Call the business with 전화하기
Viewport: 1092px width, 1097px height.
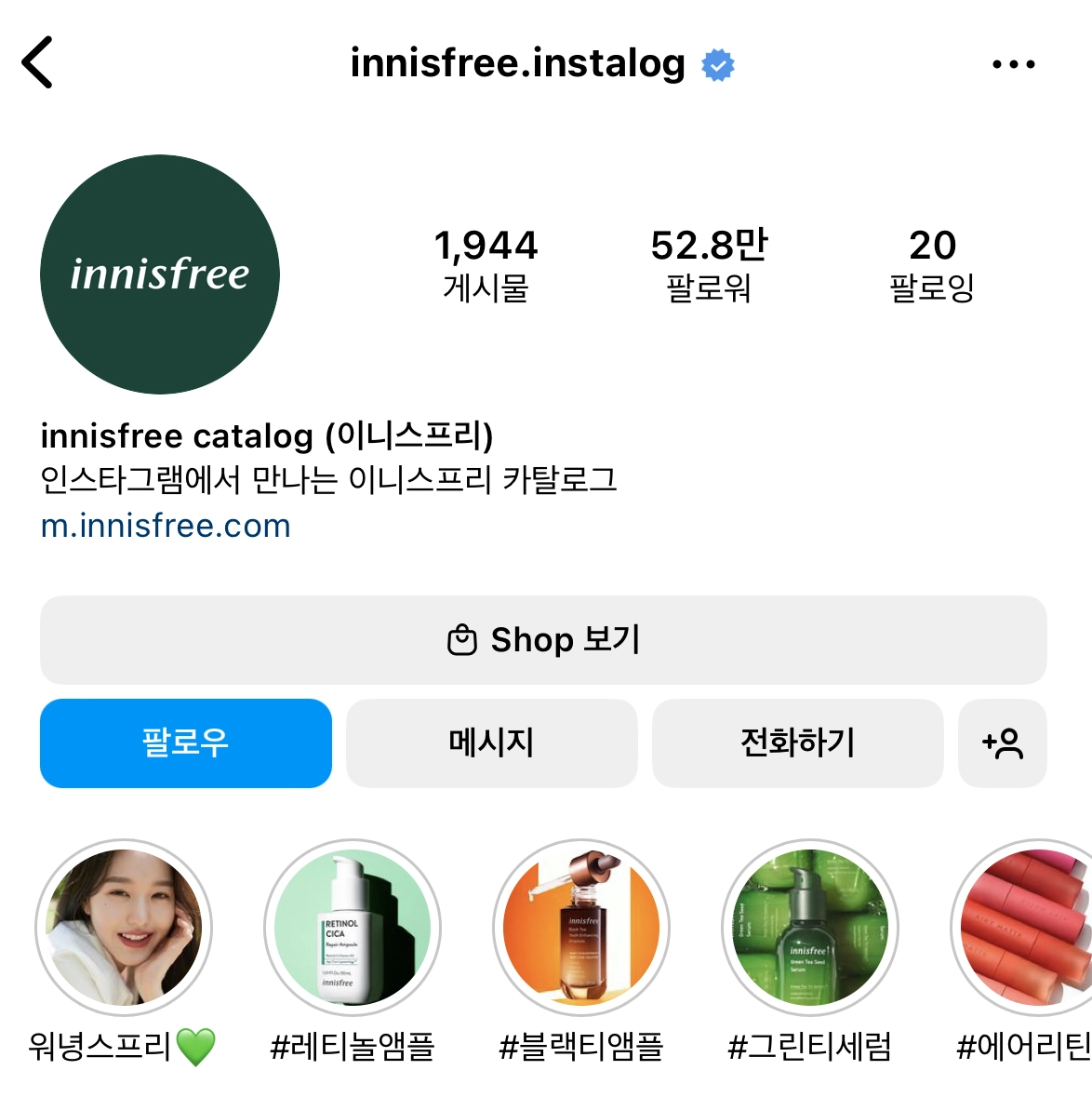pos(797,742)
